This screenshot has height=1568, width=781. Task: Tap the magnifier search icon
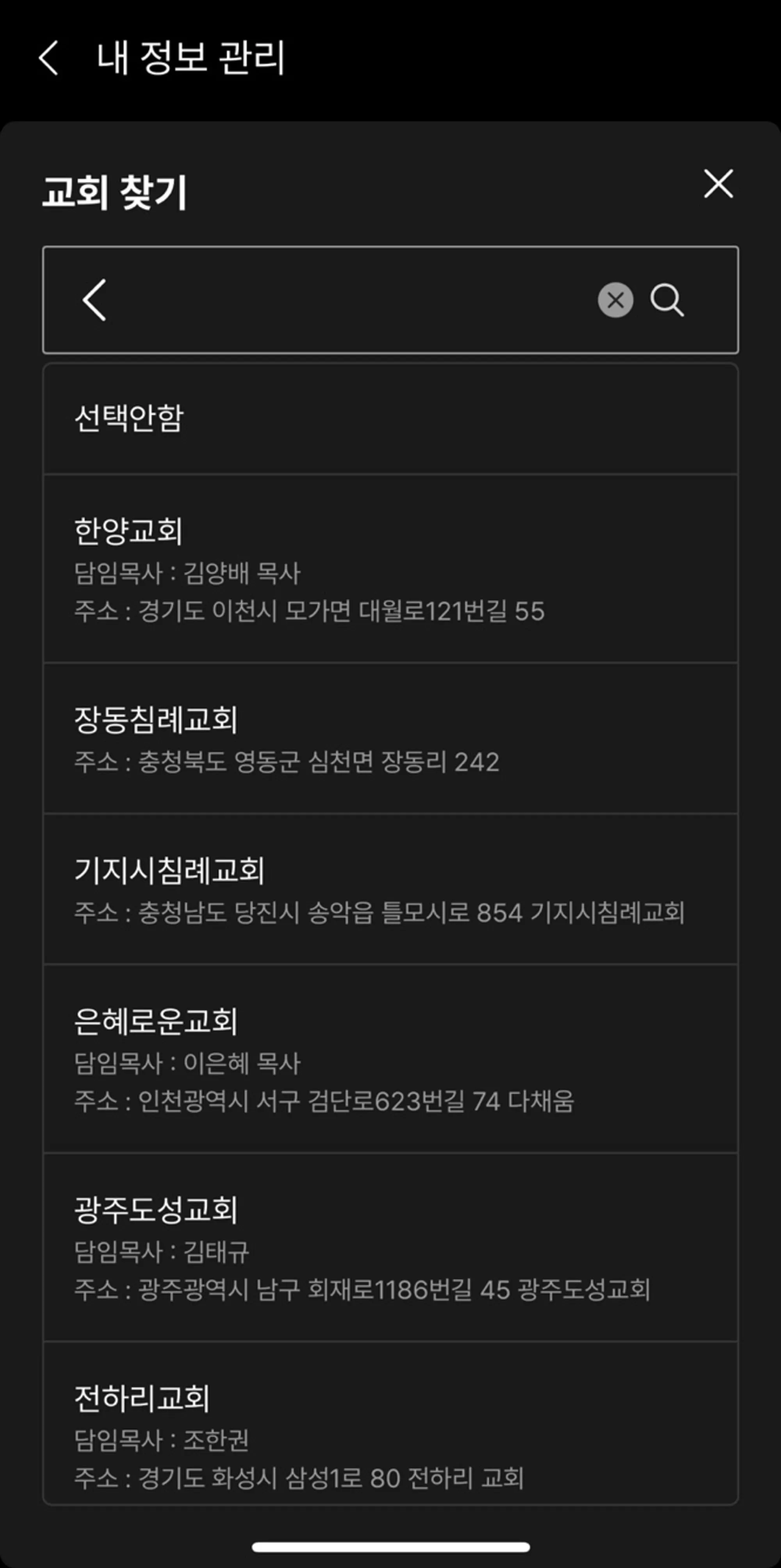tap(667, 300)
